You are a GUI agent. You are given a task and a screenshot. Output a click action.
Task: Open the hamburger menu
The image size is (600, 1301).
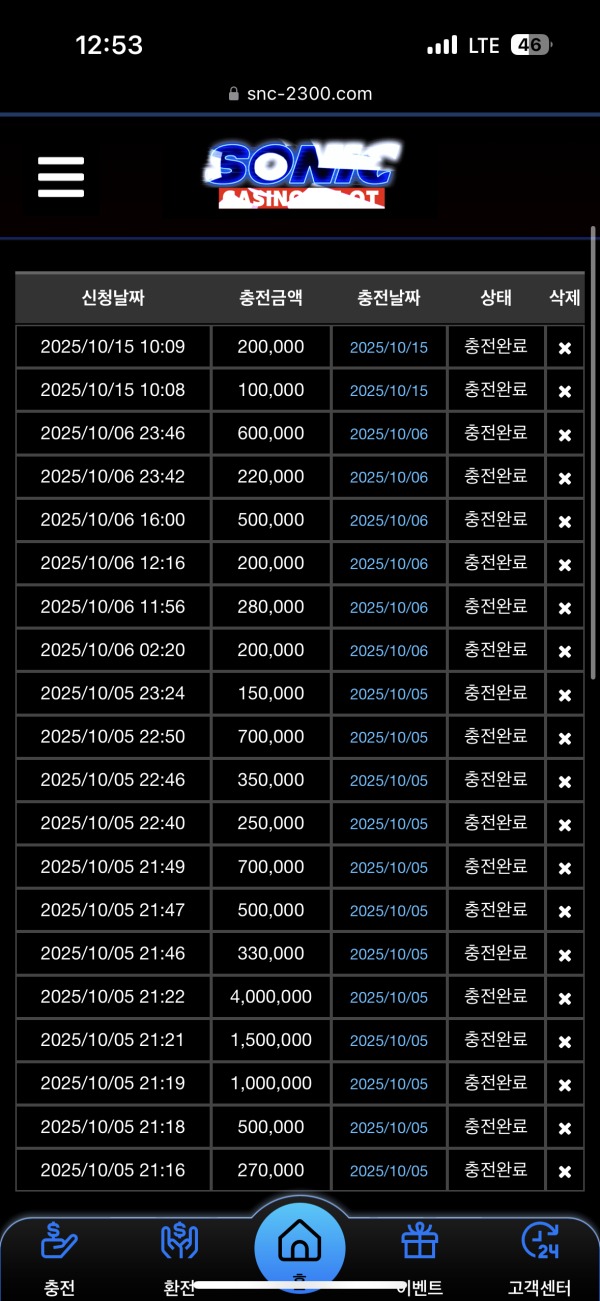(61, 177)
